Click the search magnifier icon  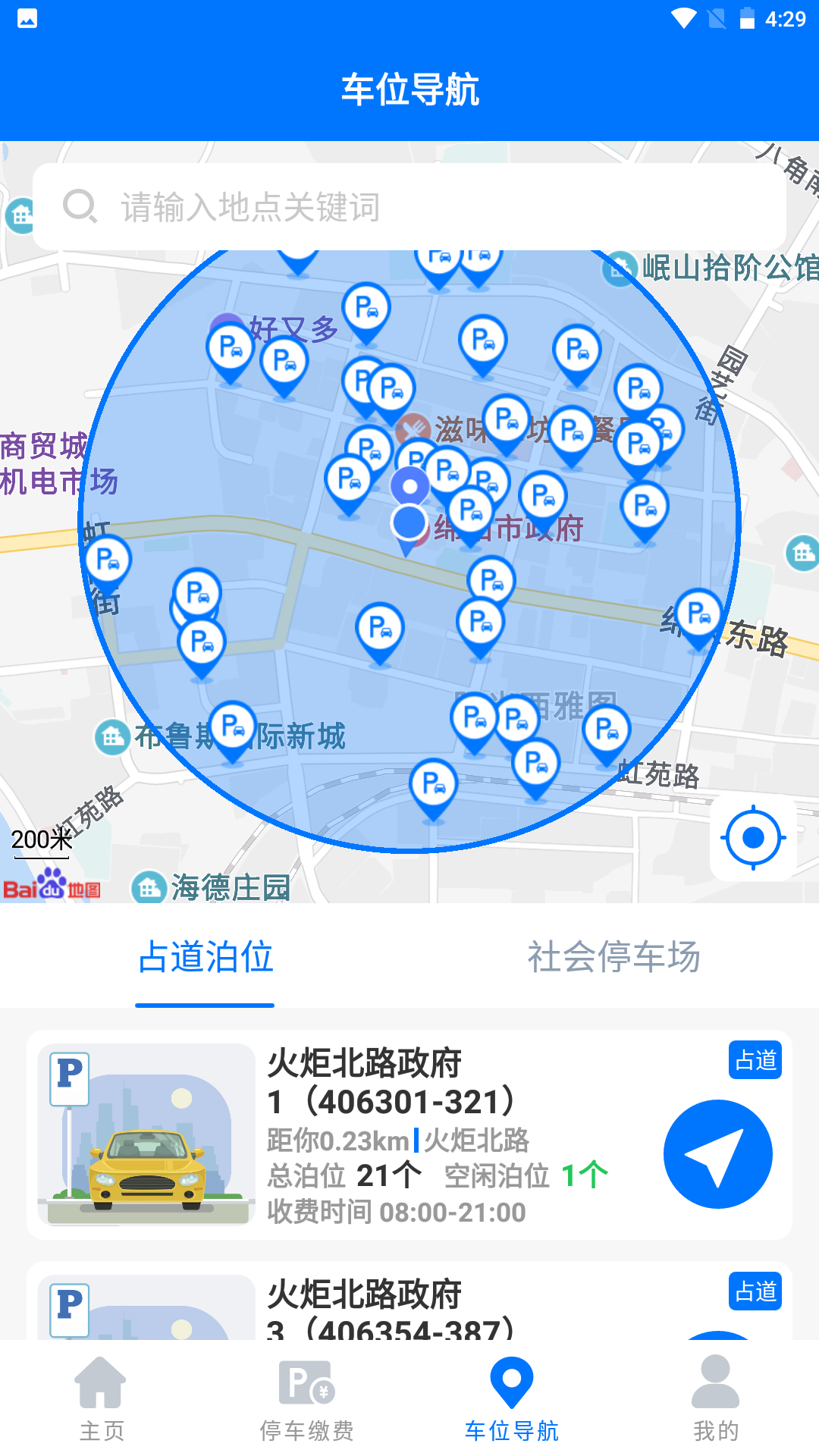[80, 205]
